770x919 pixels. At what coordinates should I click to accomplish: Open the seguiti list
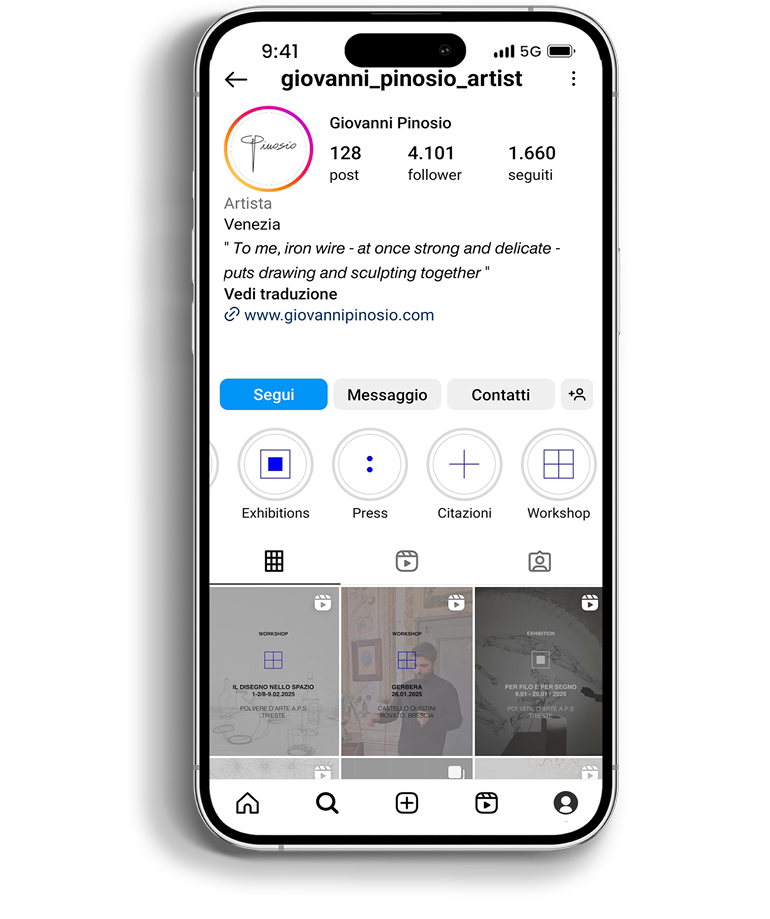(531, 163)
